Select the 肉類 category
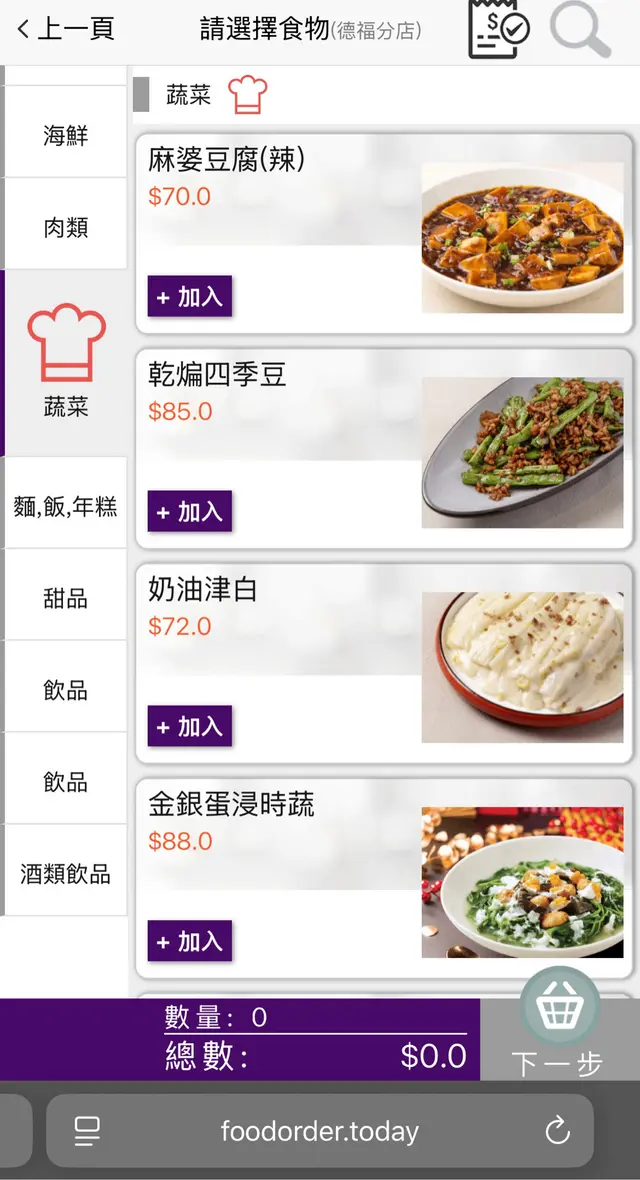640x1180 pixels. pyautogui.click(x=66, y=227)
